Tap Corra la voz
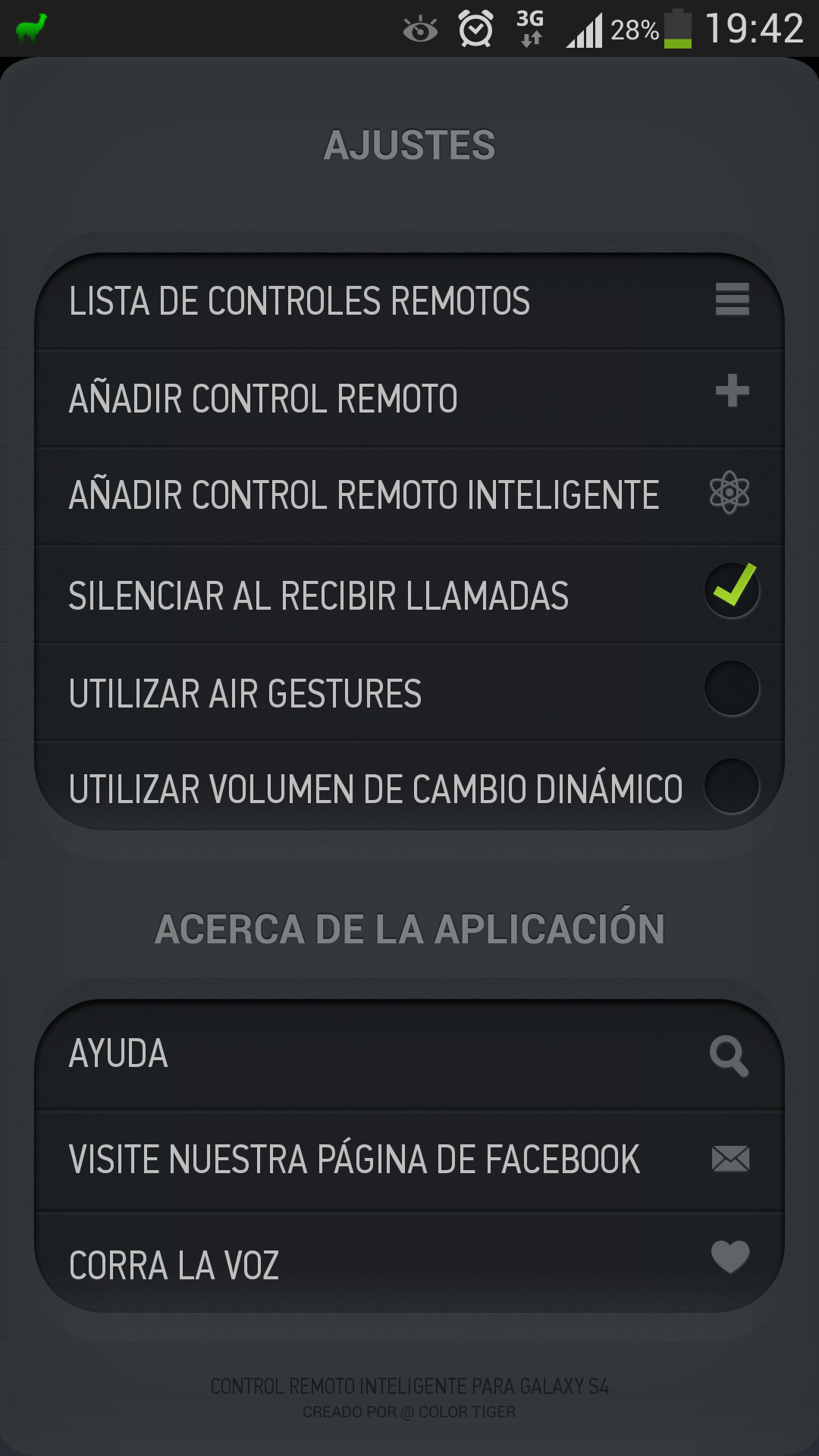 [x=409, y=1264]
